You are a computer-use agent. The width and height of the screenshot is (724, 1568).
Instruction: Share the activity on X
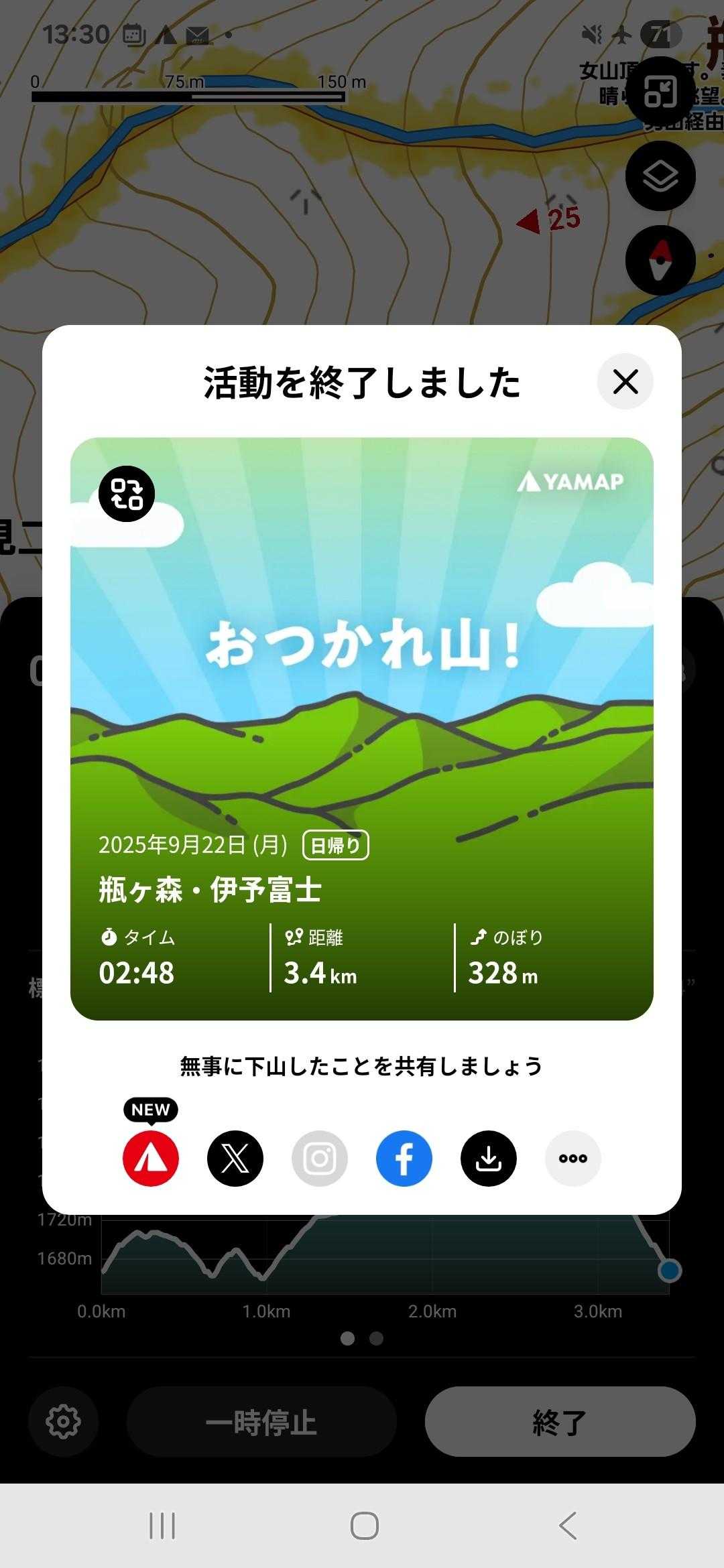click(235, 1159)
